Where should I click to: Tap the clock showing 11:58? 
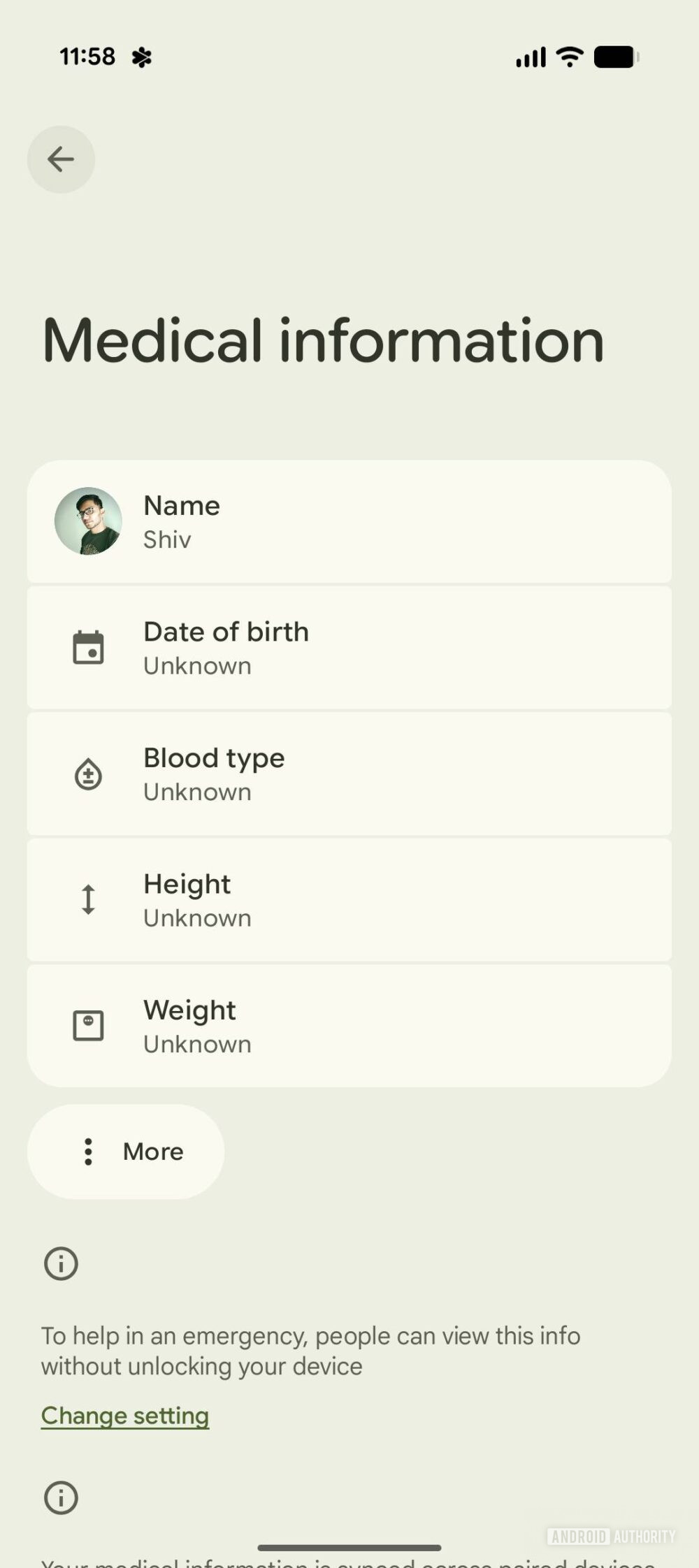(87, 56)
